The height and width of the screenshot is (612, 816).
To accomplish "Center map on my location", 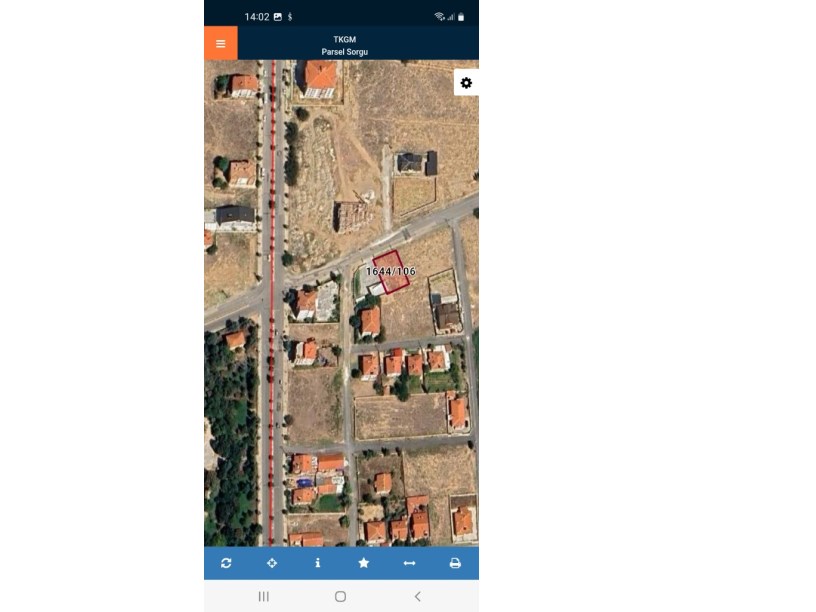I will coord(272,563).
